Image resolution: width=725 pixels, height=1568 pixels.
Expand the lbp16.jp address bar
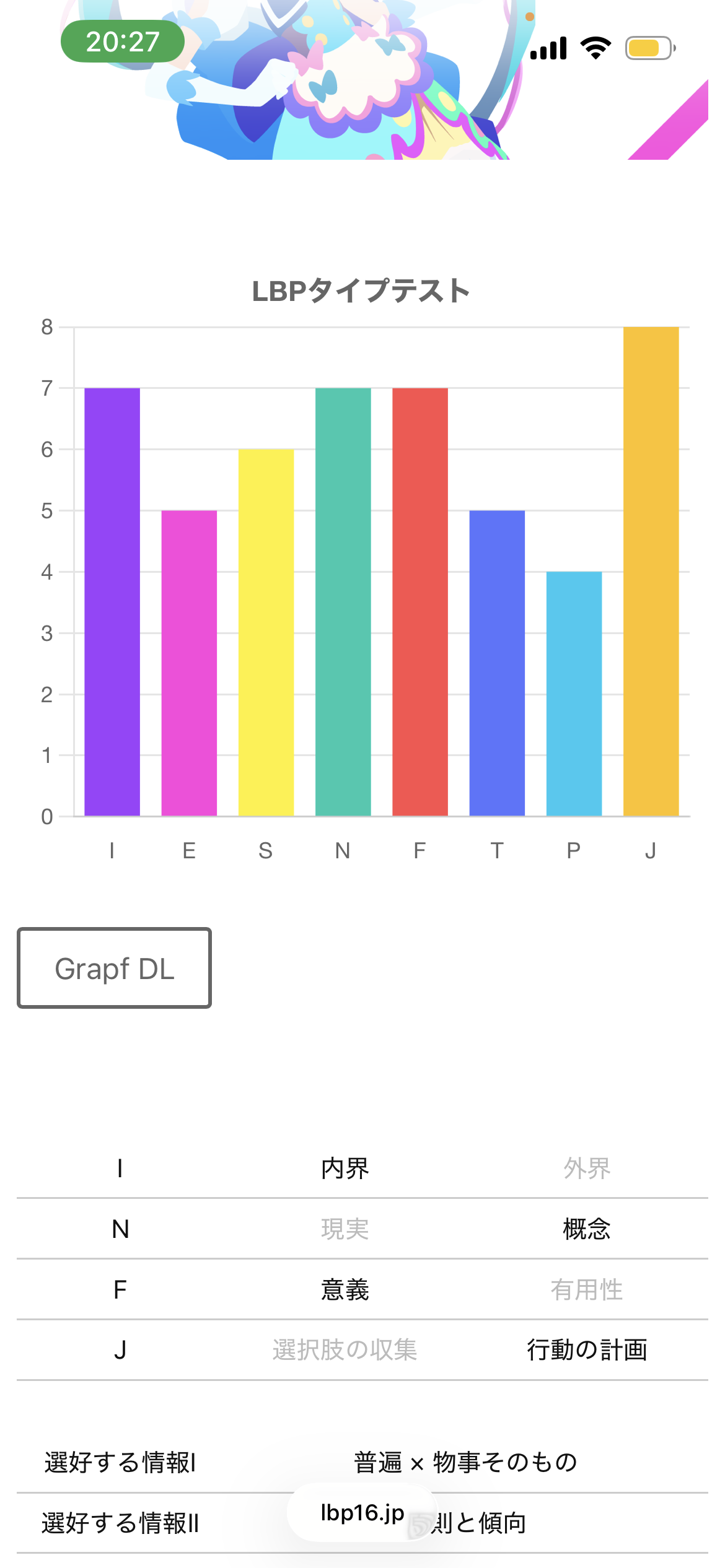pyautogui.click(x=362, y=1513)
